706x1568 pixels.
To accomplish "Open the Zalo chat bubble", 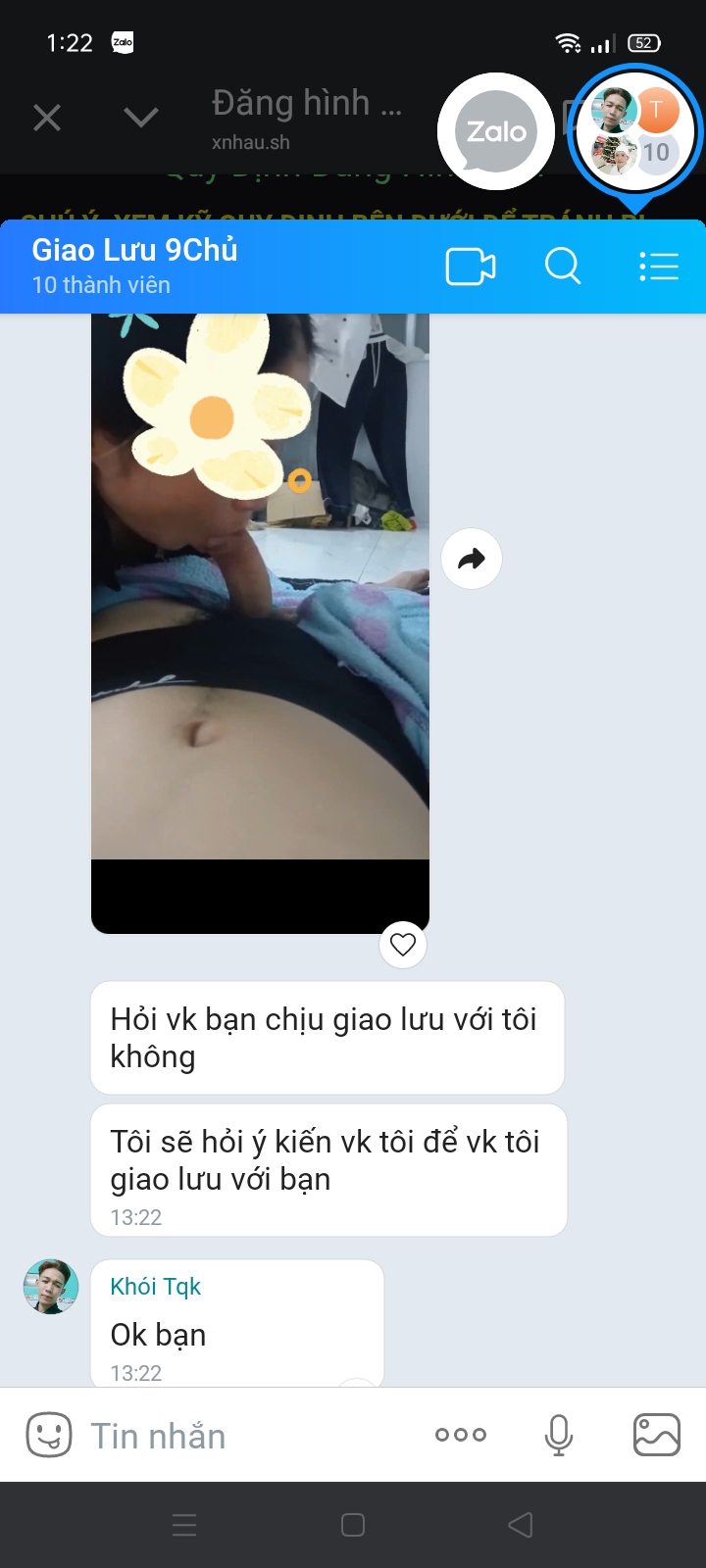I will [496, 131].
